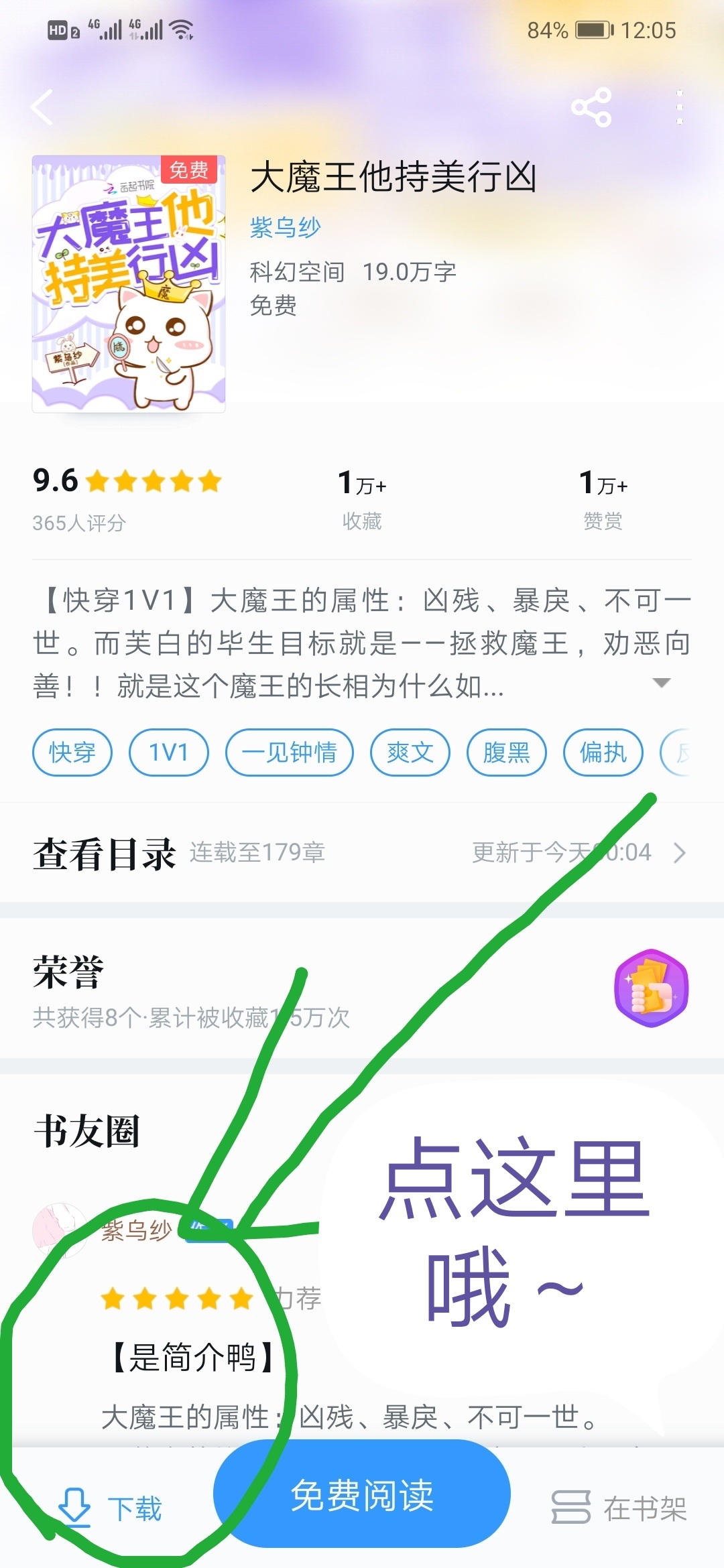
Task: Share this book
Action: (x=591, y=107)
